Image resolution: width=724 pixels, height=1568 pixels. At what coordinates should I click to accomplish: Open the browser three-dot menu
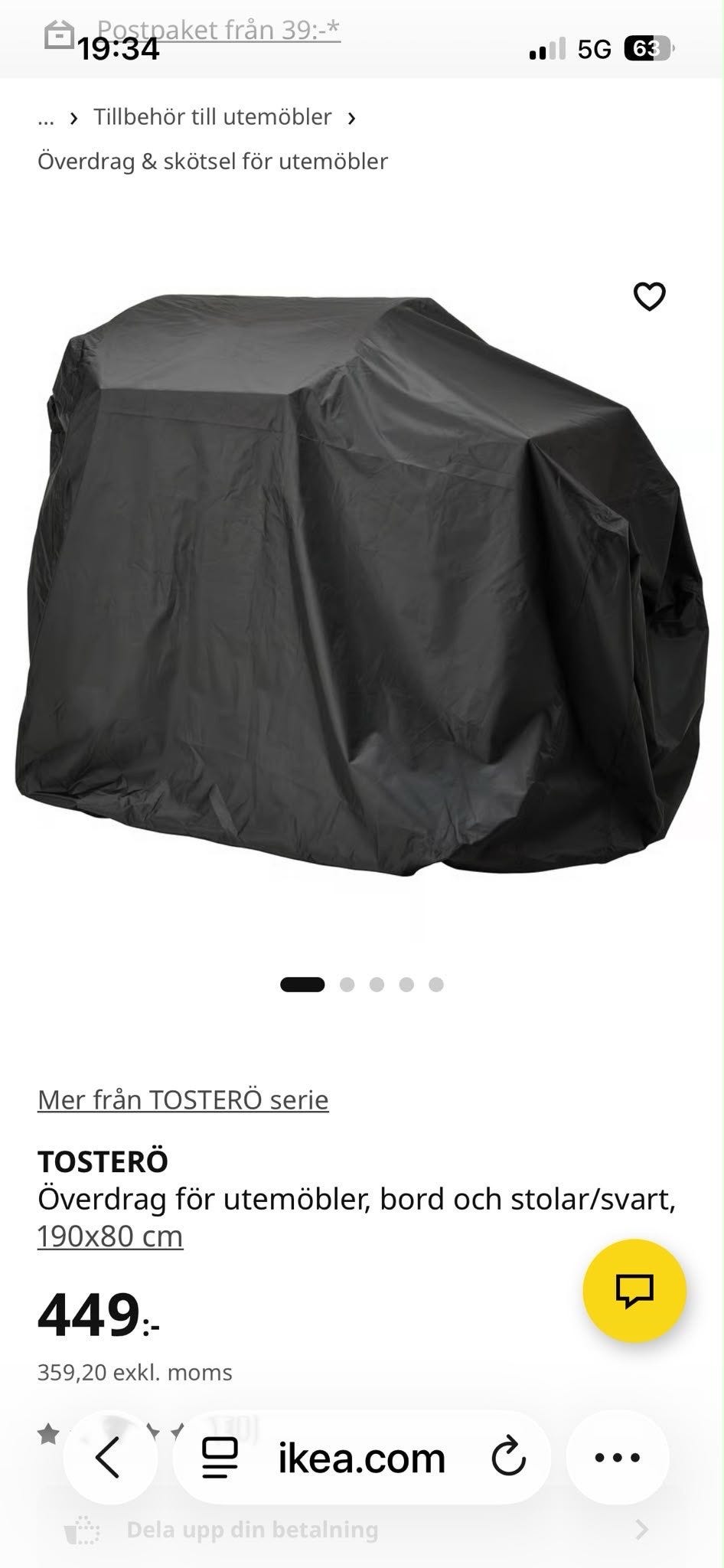618,1458
